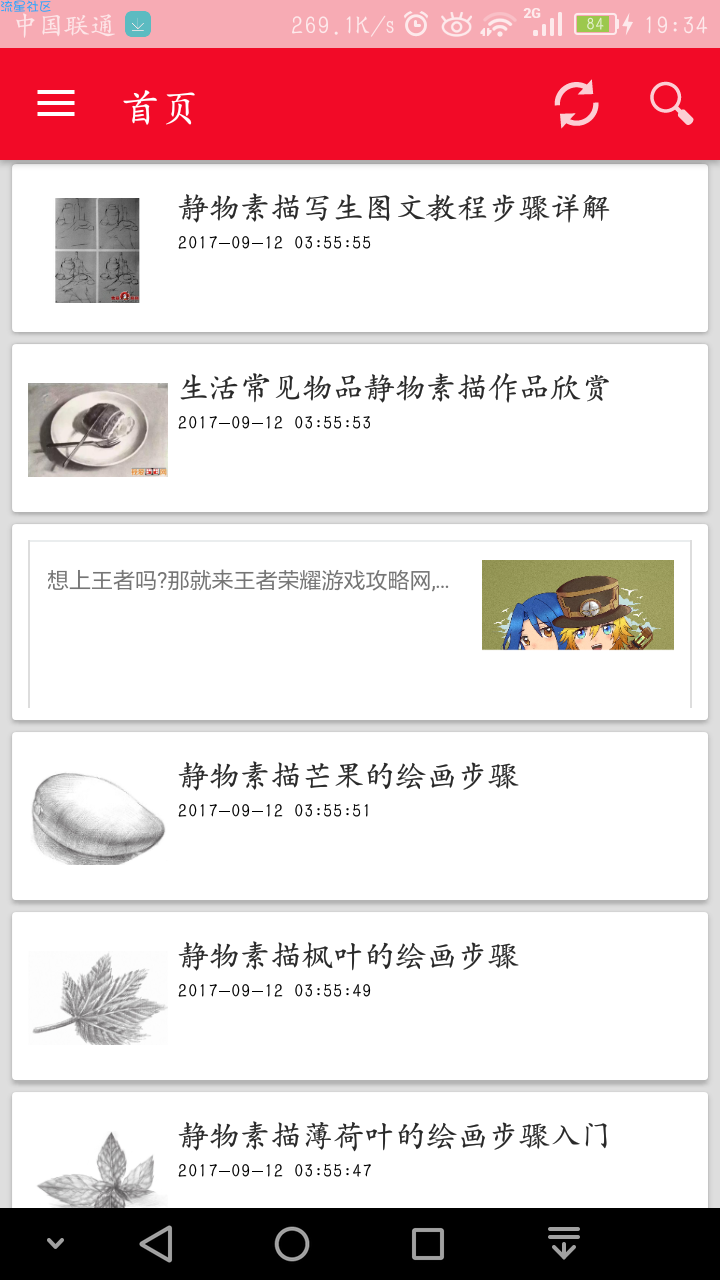720x1280 pixels.
Task: Open the hamburger drawer menu
Action: [56, 103]
